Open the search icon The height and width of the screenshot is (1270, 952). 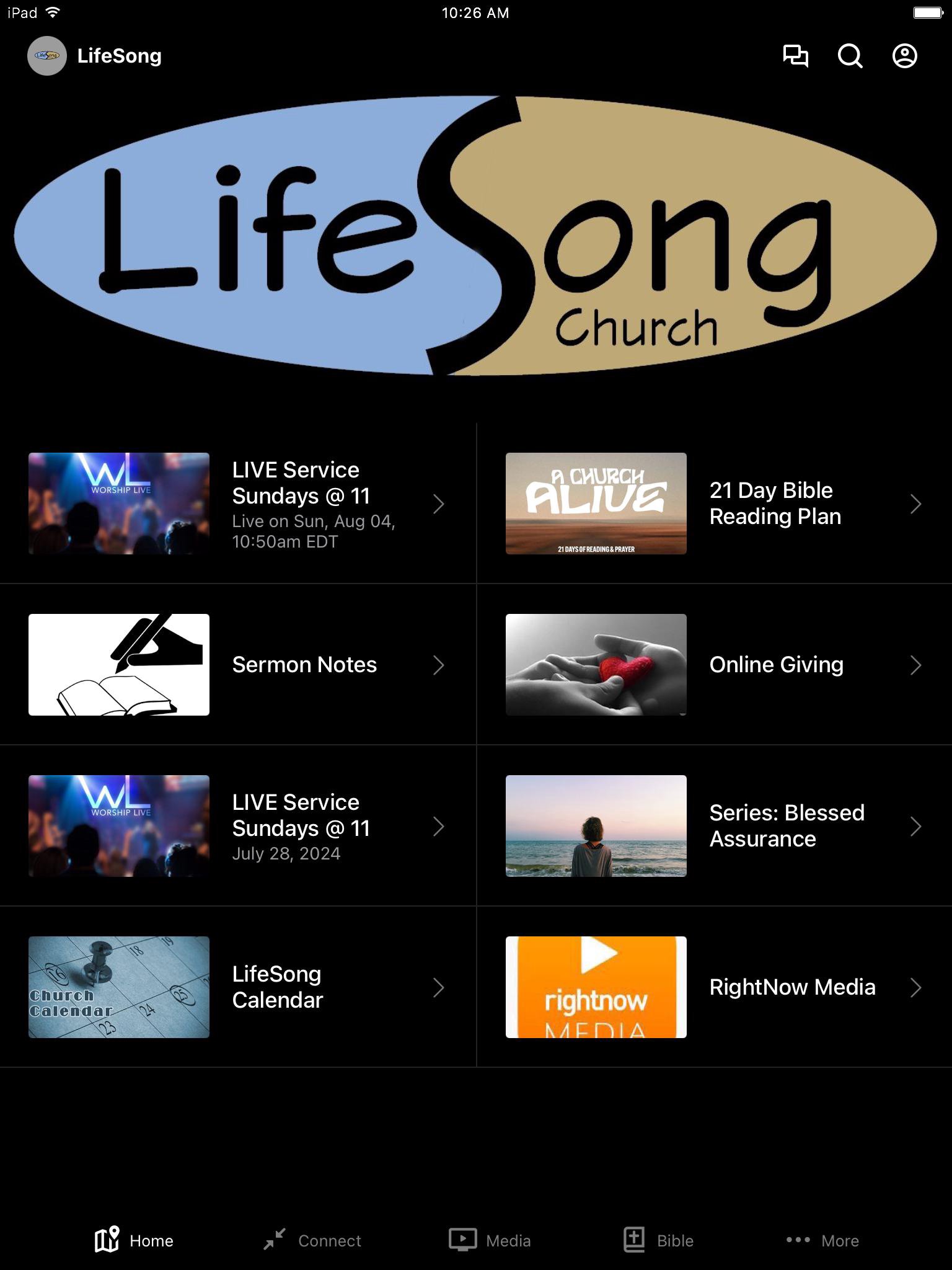[850, 56]
